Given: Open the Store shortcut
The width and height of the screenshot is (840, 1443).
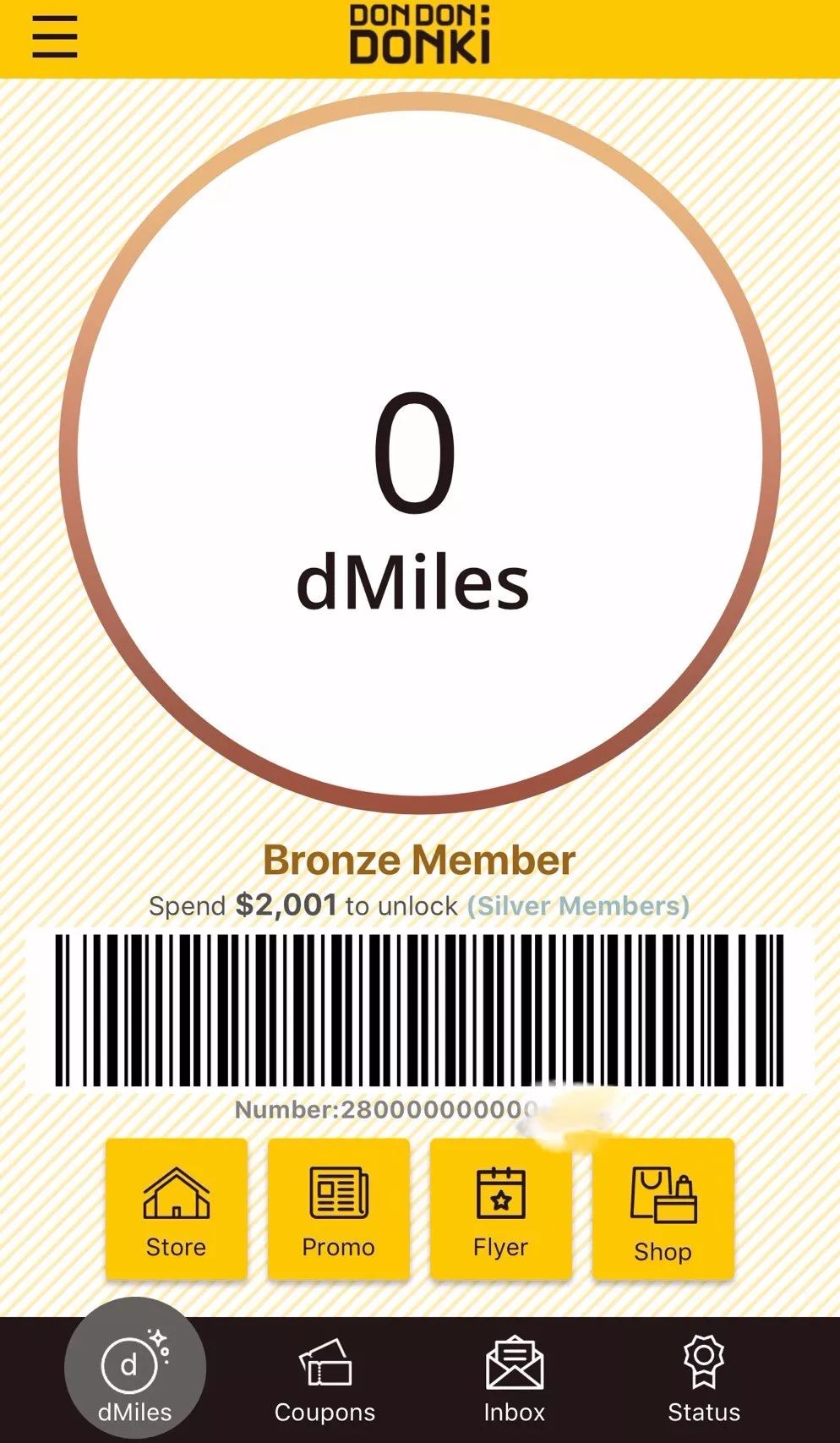Looking at the screenshot, I should 176,1209.
